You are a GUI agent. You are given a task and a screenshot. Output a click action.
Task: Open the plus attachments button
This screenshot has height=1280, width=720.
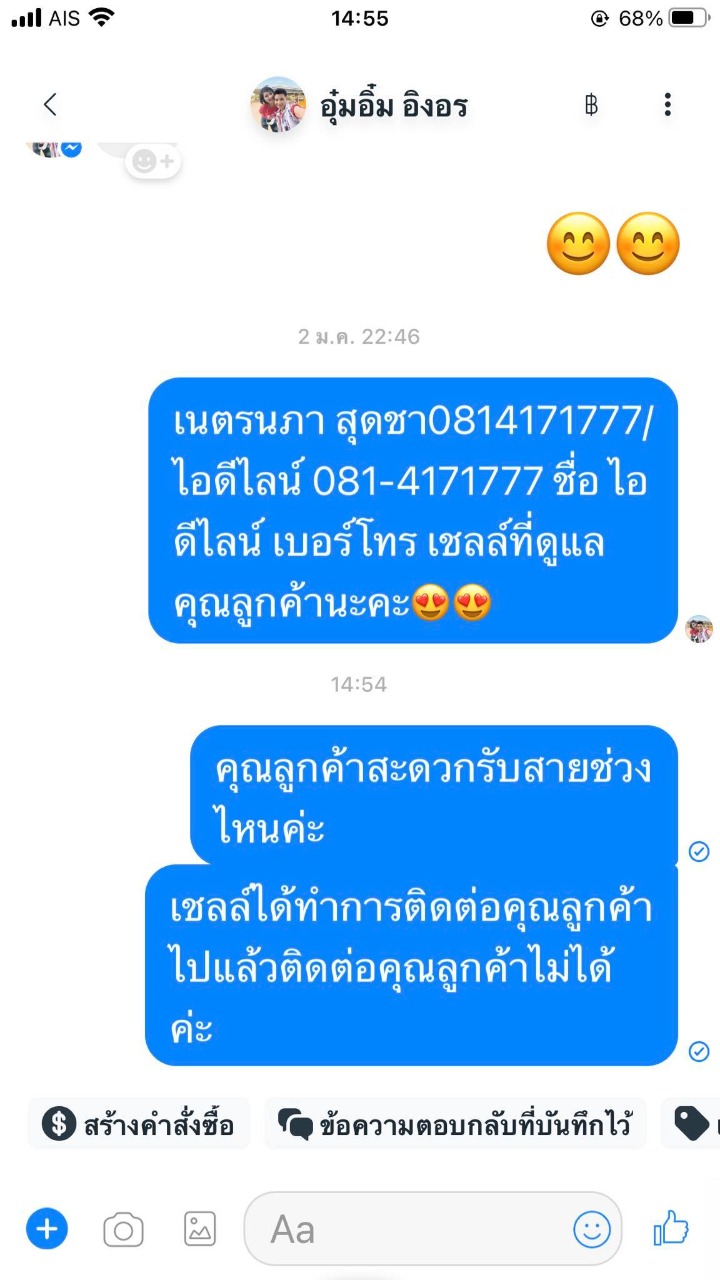pos(46,1228)
